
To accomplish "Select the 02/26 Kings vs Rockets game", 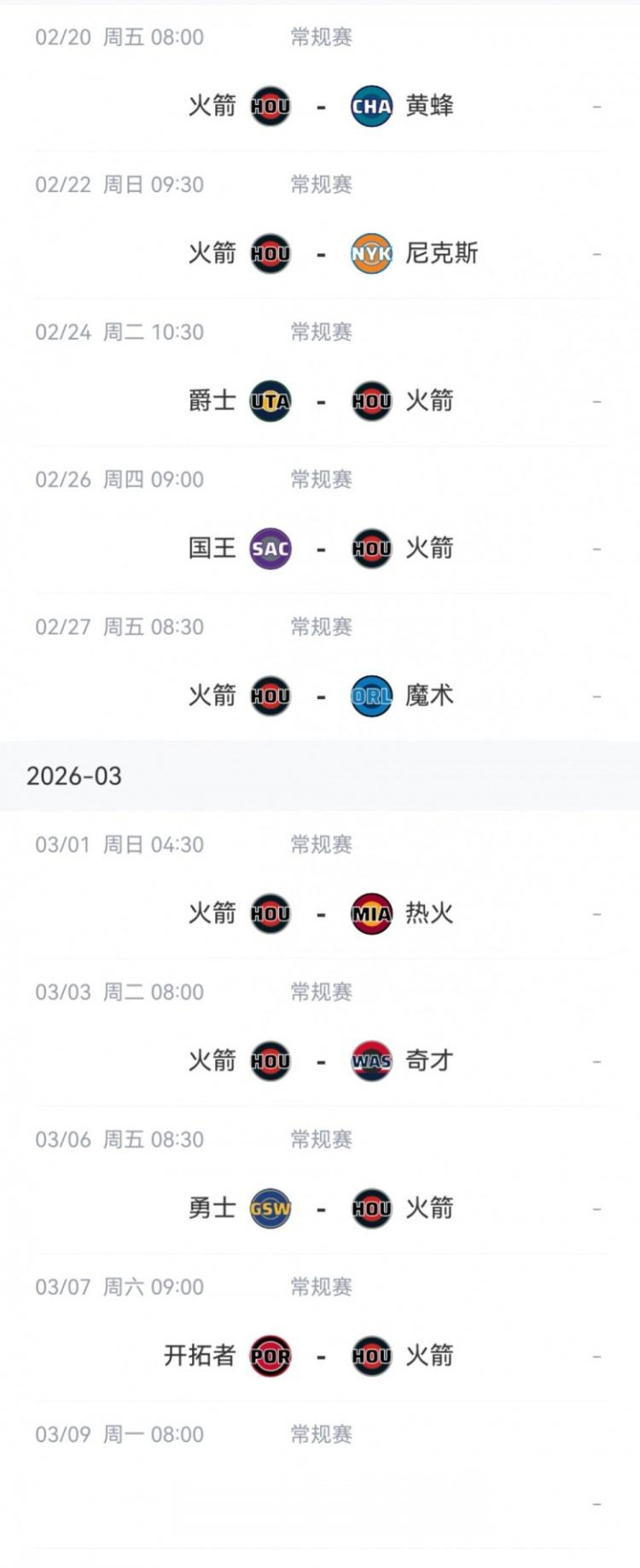I will point(320,549).
